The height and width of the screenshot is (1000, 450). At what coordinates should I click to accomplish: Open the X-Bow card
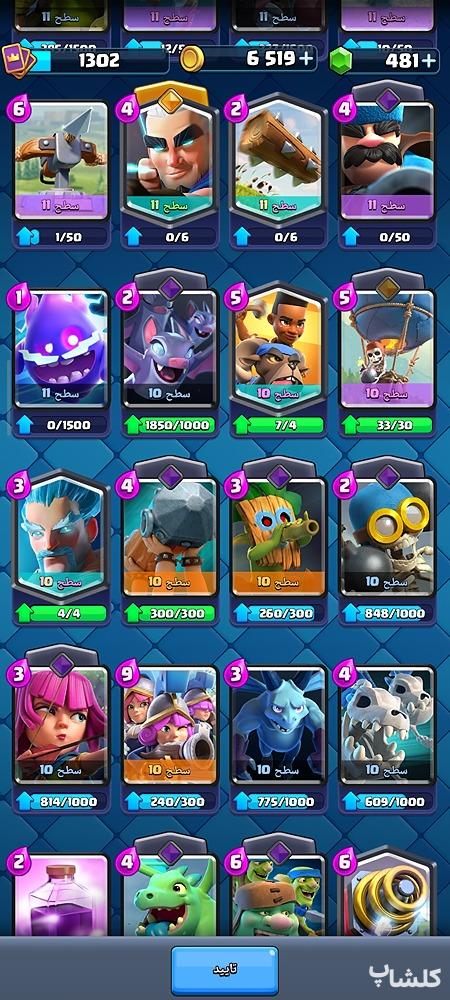click(x=61, y=169)
